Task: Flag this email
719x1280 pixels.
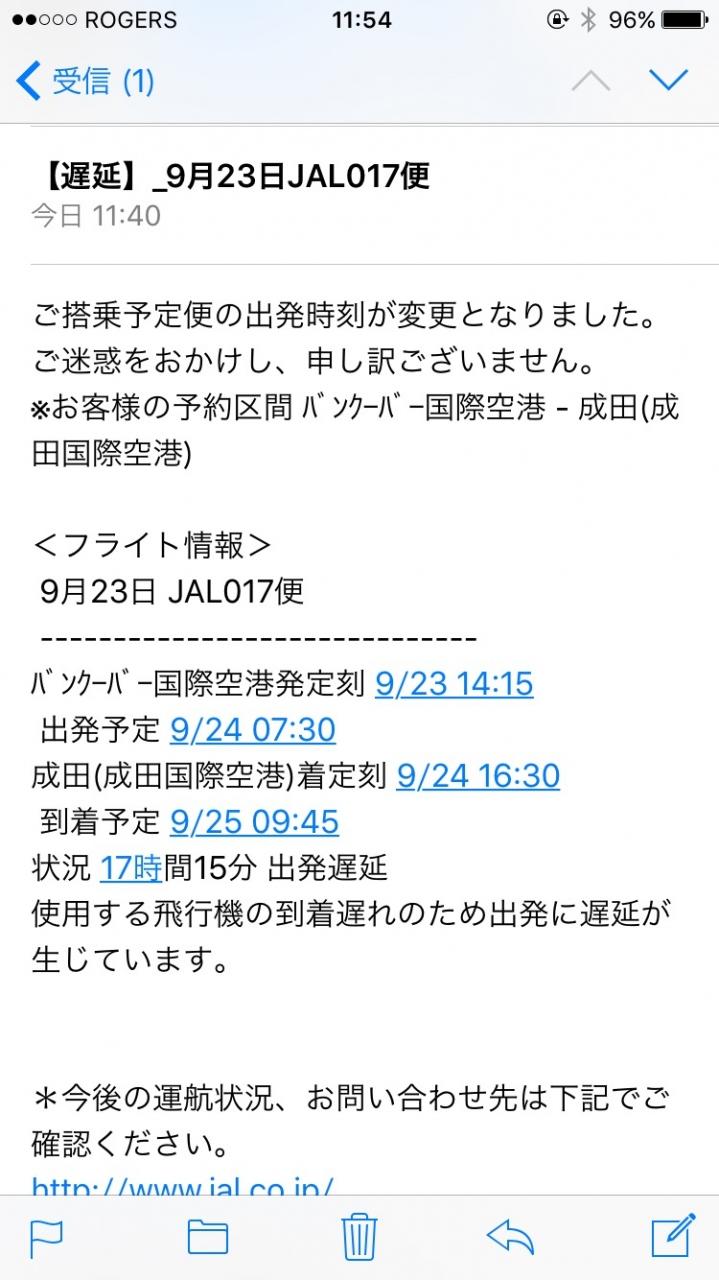Action: [46, 1238]
